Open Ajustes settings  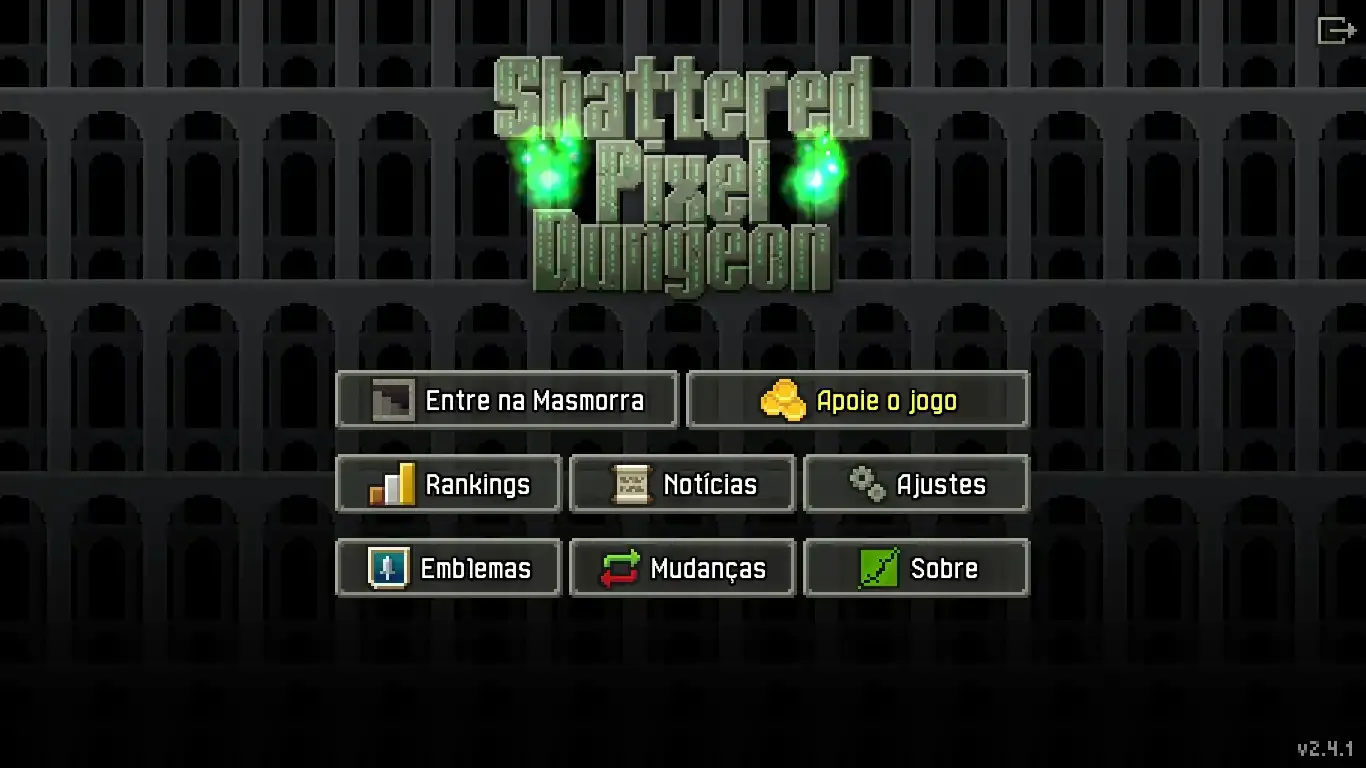pos(916,484)
